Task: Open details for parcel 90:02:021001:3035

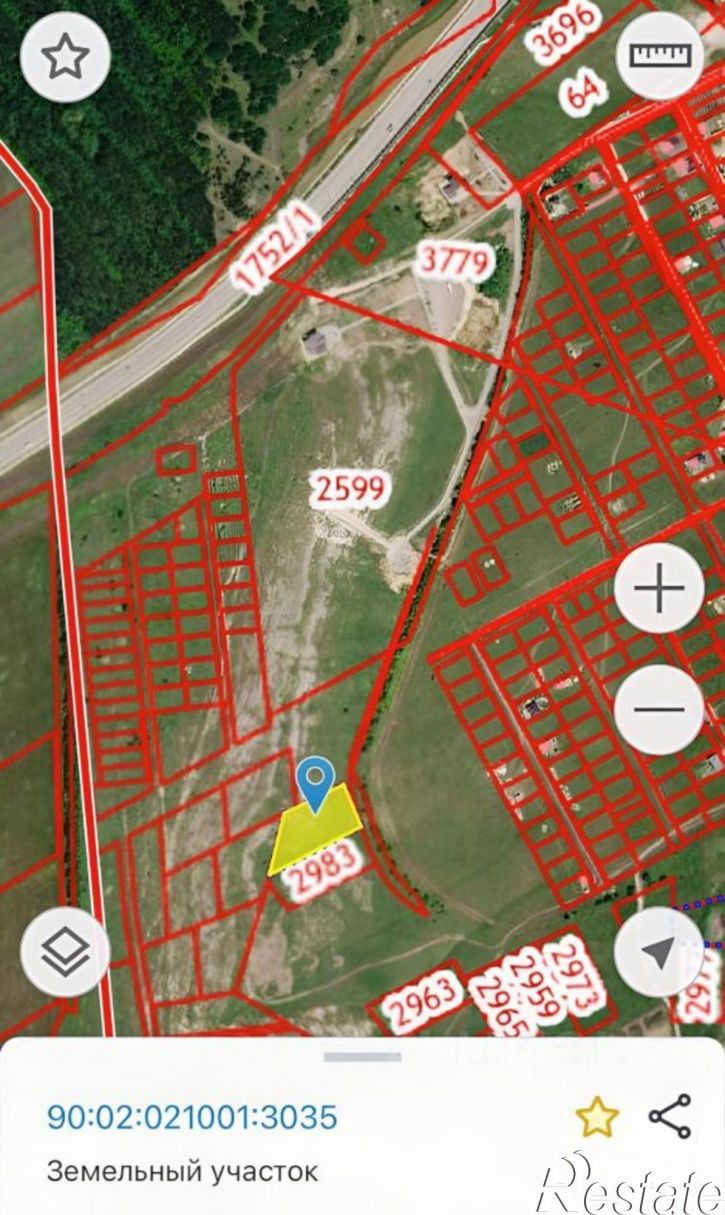Action: (192, 1116)
